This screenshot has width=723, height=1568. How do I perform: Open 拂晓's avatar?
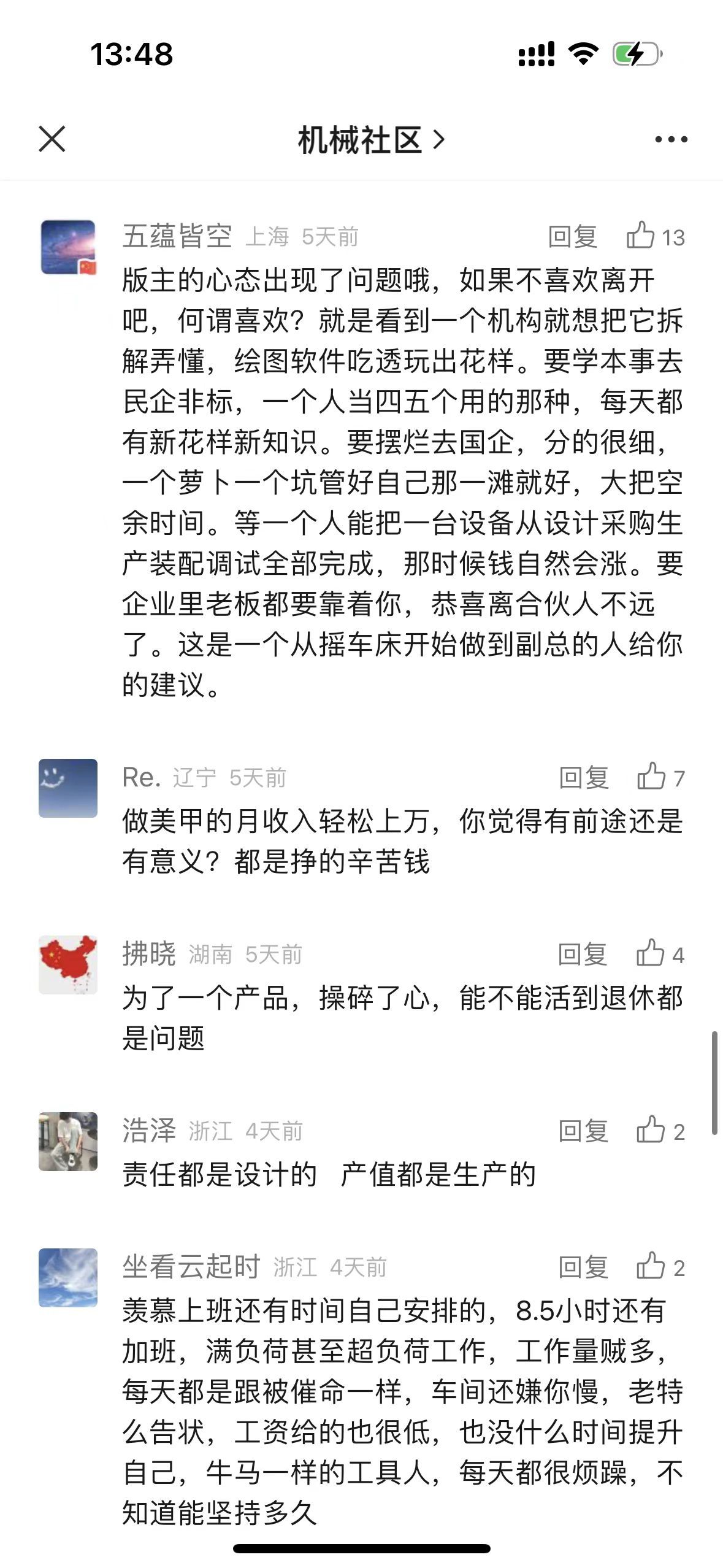pos(68,965)
